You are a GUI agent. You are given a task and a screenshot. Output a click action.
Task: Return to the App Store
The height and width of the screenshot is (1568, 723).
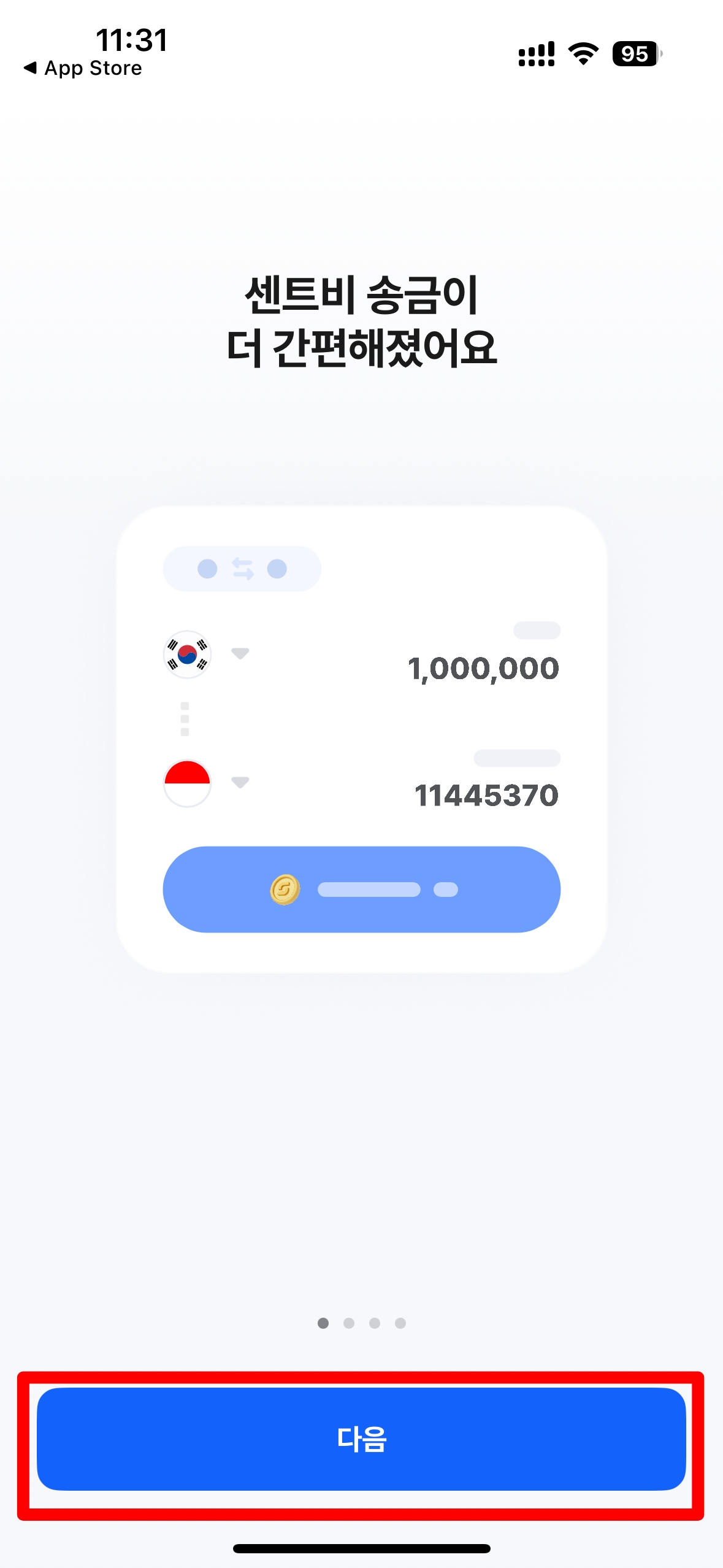[x=83, y=68]
